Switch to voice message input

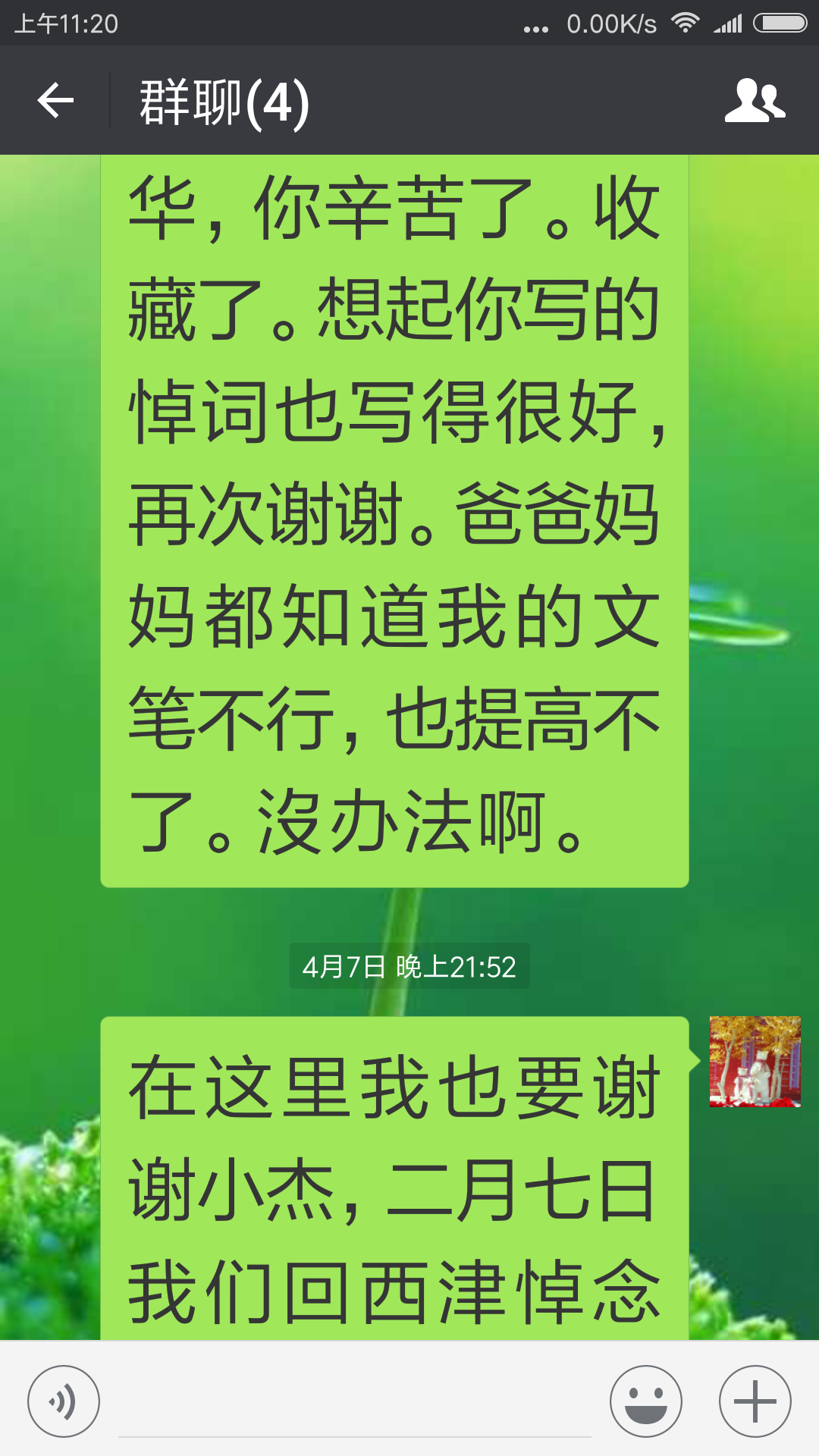pos(64,1401)
